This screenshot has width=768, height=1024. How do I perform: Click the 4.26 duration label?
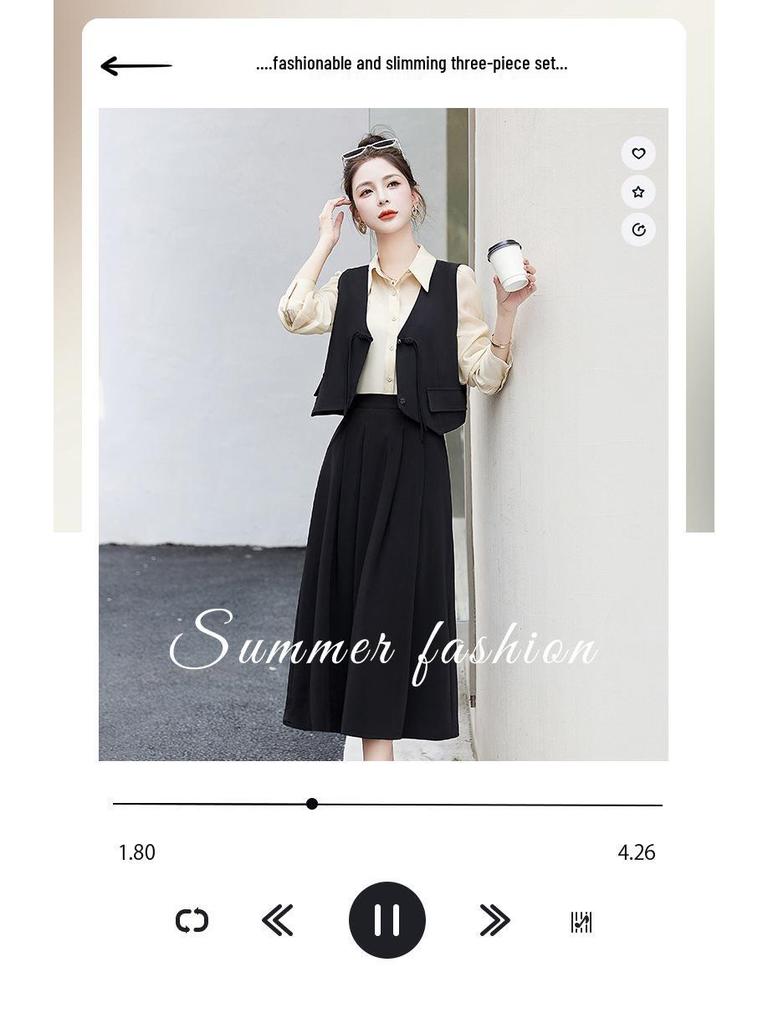(x=634, y=852)
